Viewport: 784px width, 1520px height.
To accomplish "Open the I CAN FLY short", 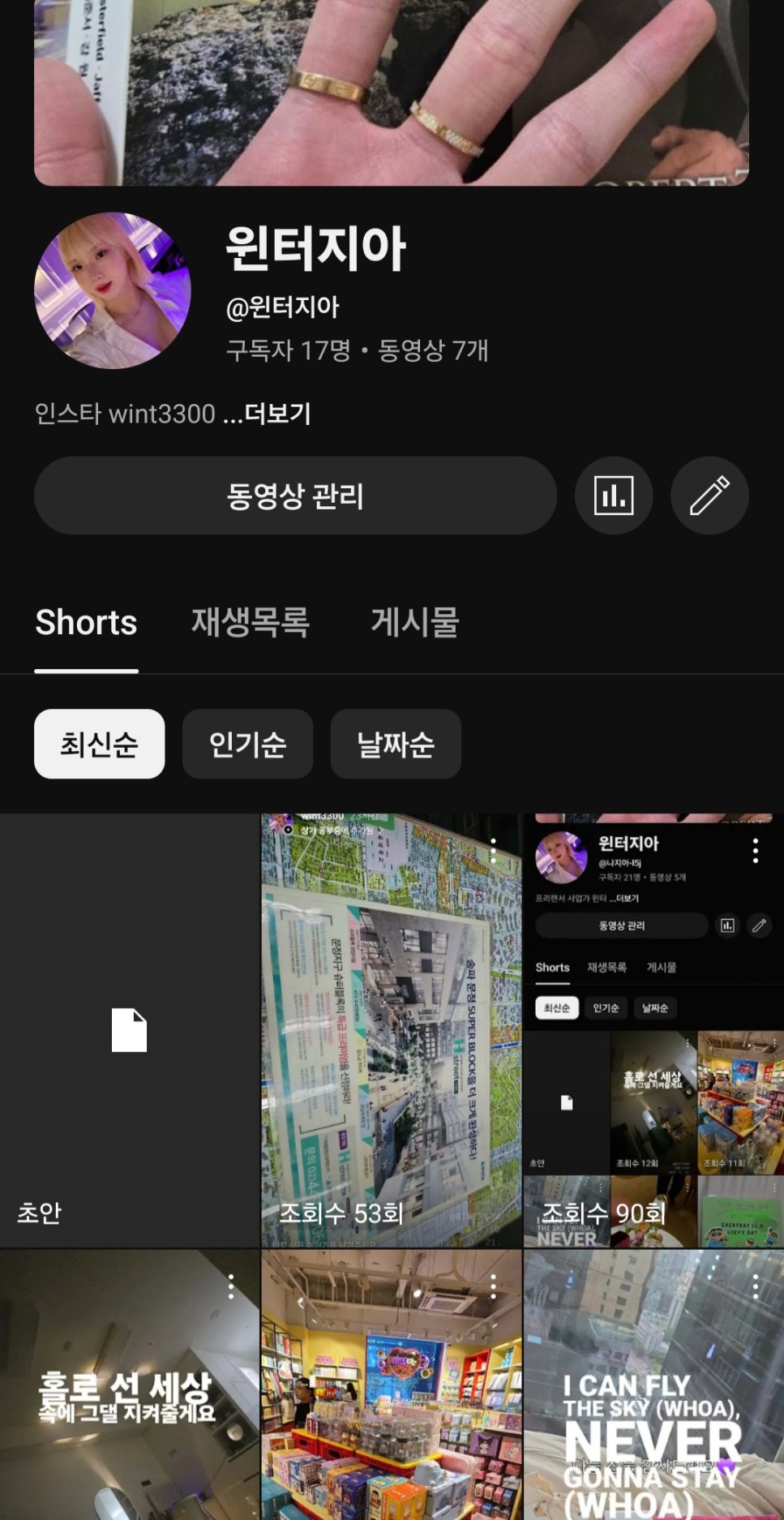I will [x=653, y=1395].
